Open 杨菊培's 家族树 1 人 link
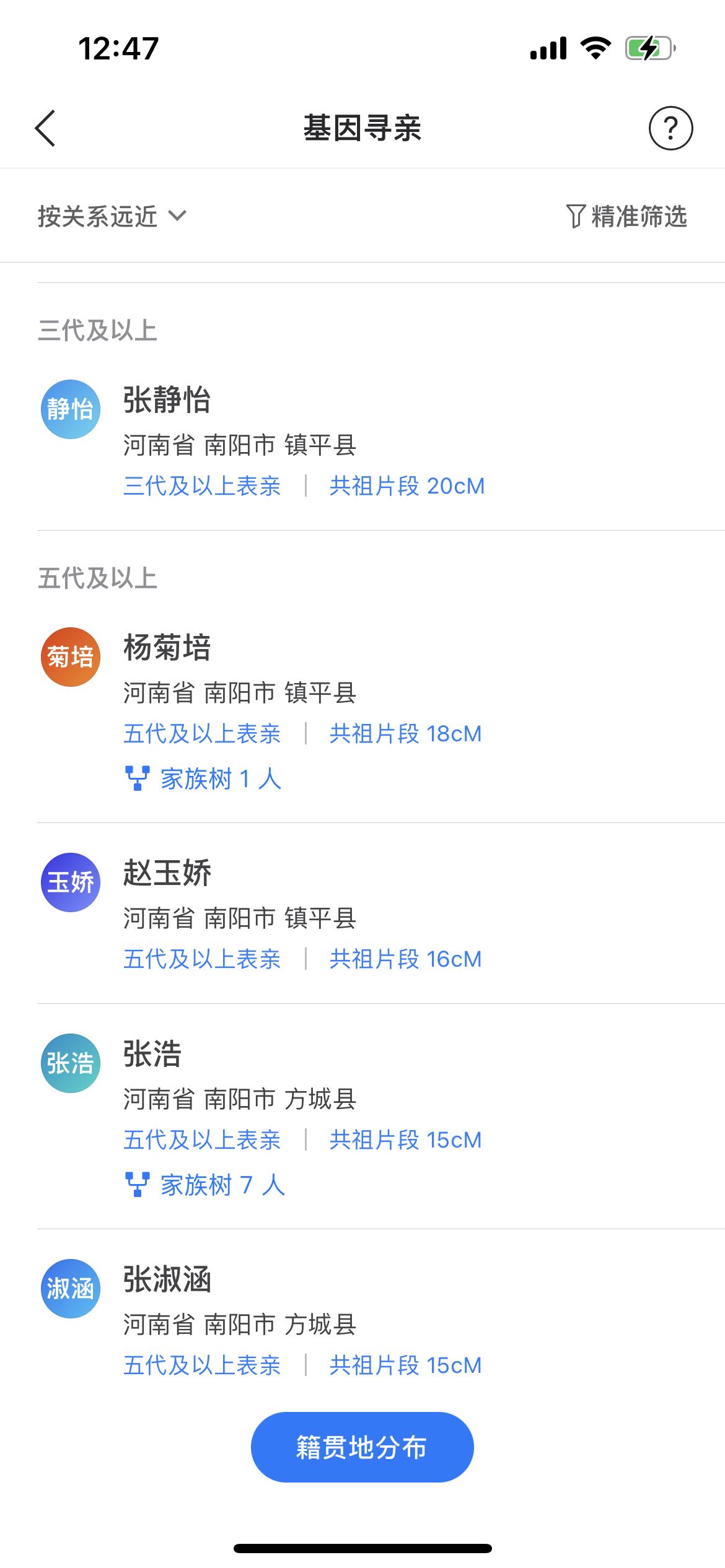 click(x=204, y=778)
